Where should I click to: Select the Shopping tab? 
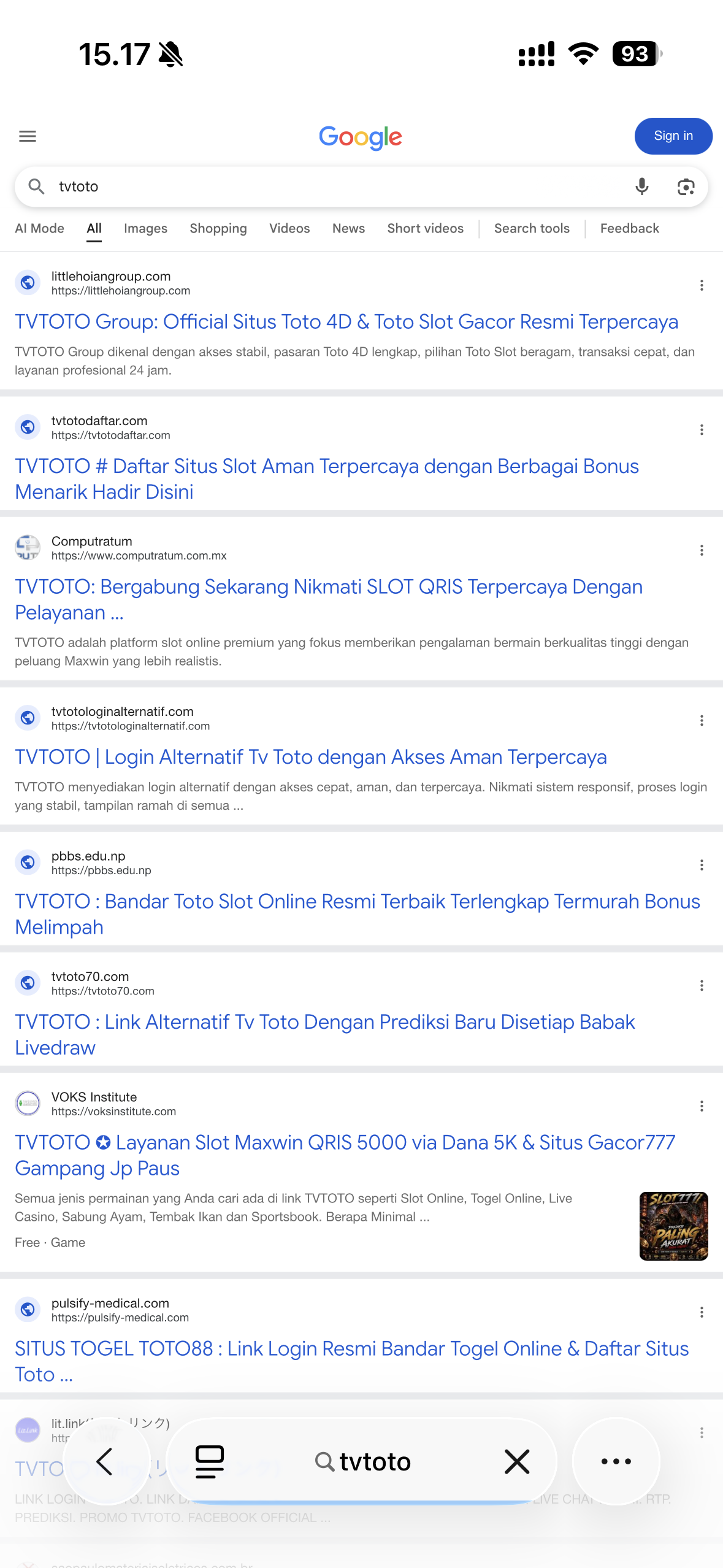(x=218, y=228)
